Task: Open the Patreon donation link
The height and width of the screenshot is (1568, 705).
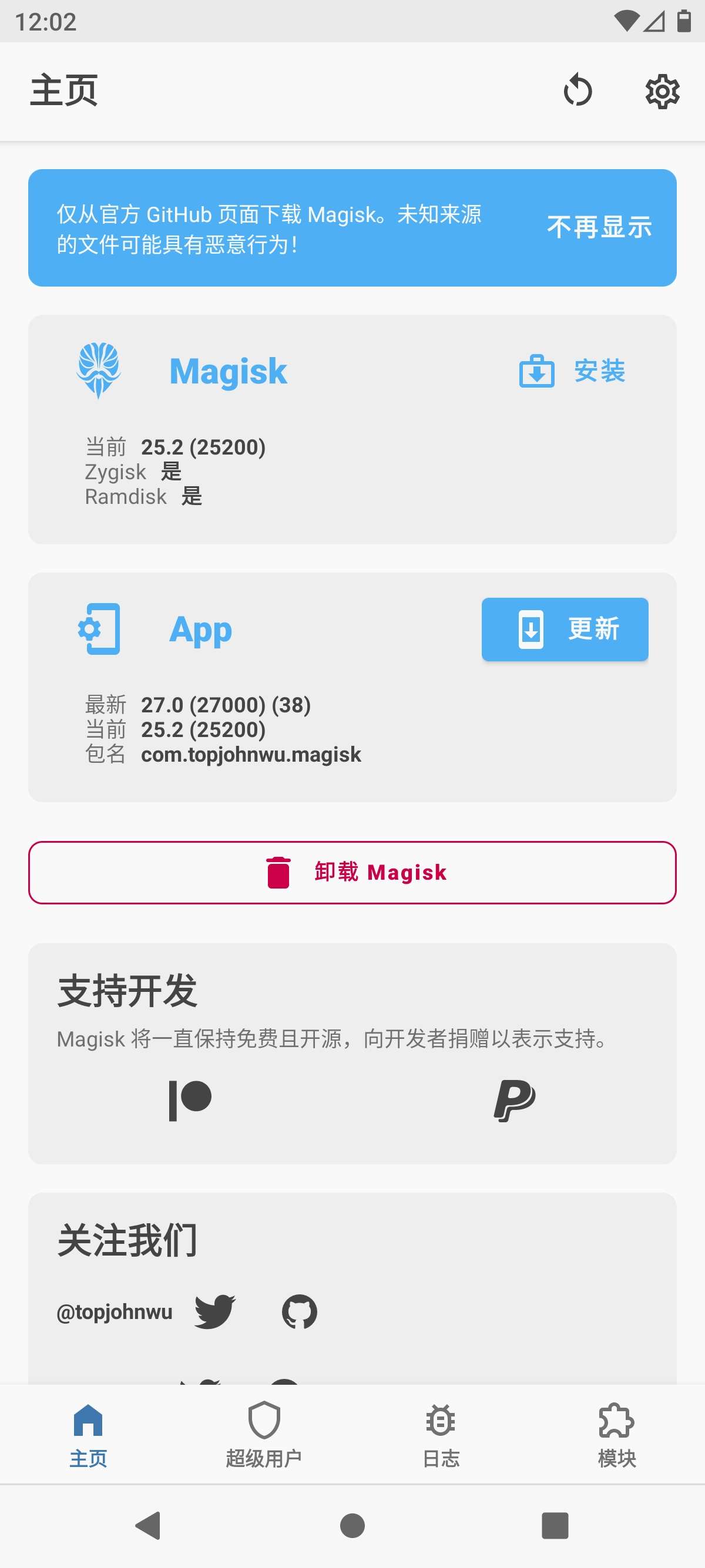Action: (190, 1100)
